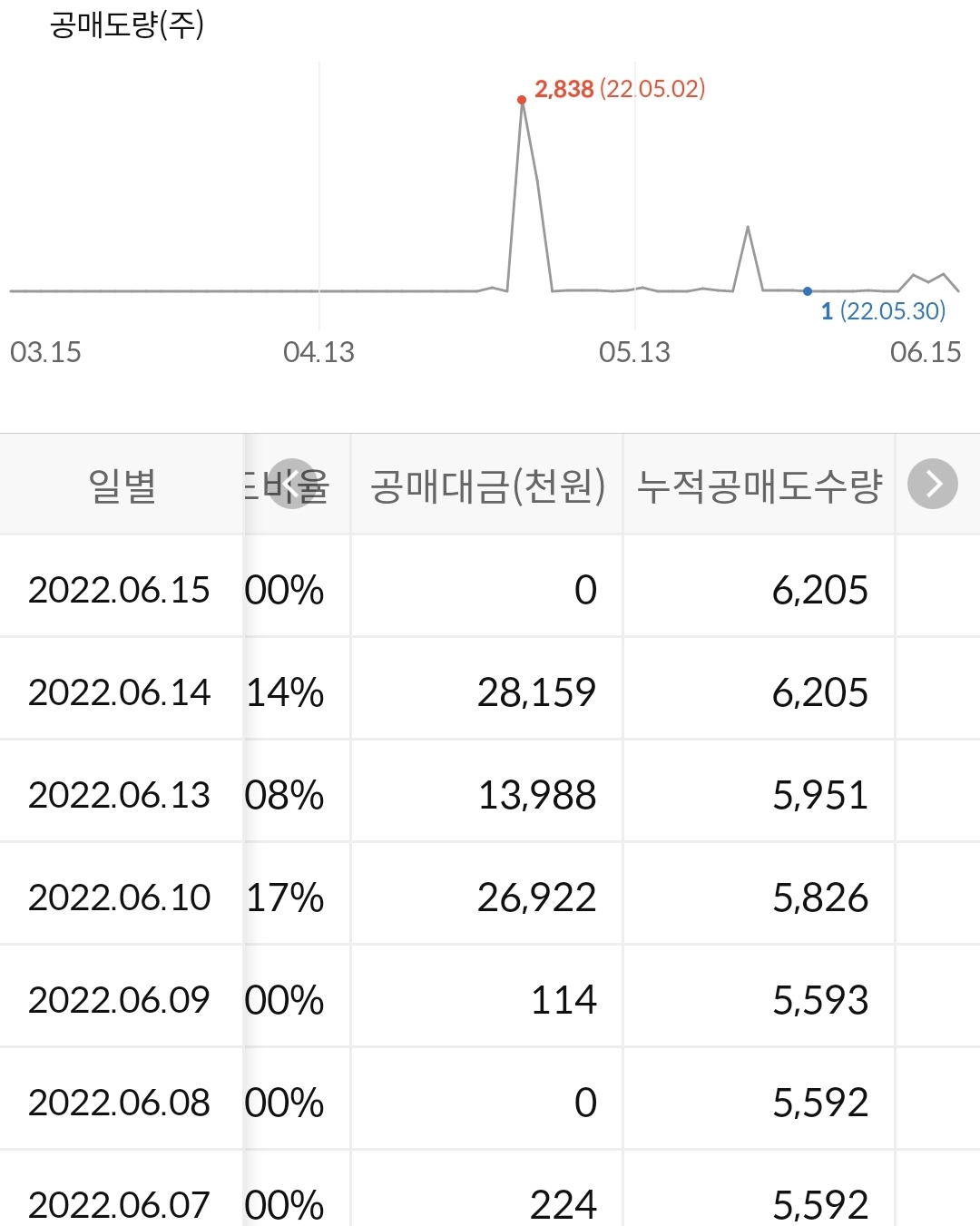Click the 28,159 short-selling amount cell
980x1226 pixels.
[x=536, y=692]
